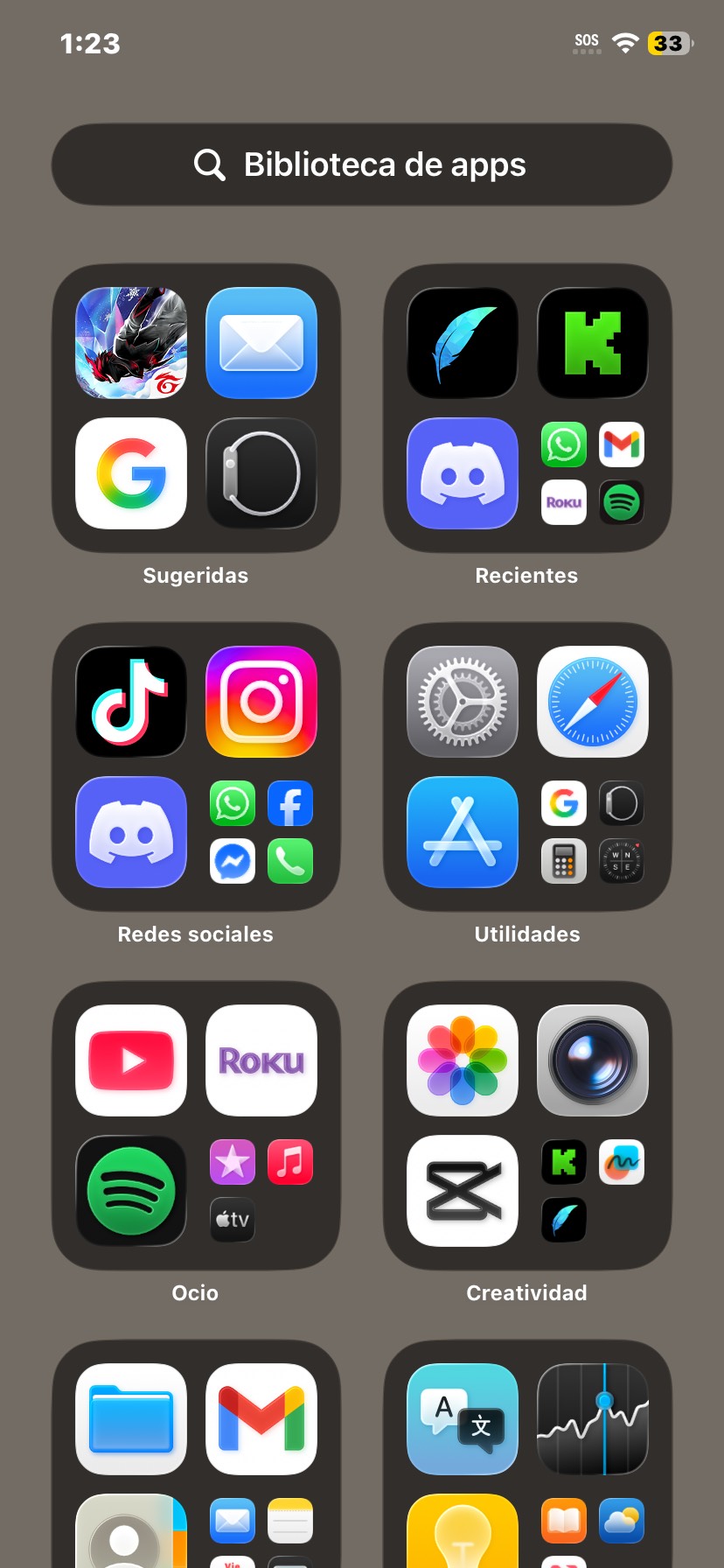Open the large Spotify icon in Ocio
This screenshot has width=724, height=1568.
131,1191
